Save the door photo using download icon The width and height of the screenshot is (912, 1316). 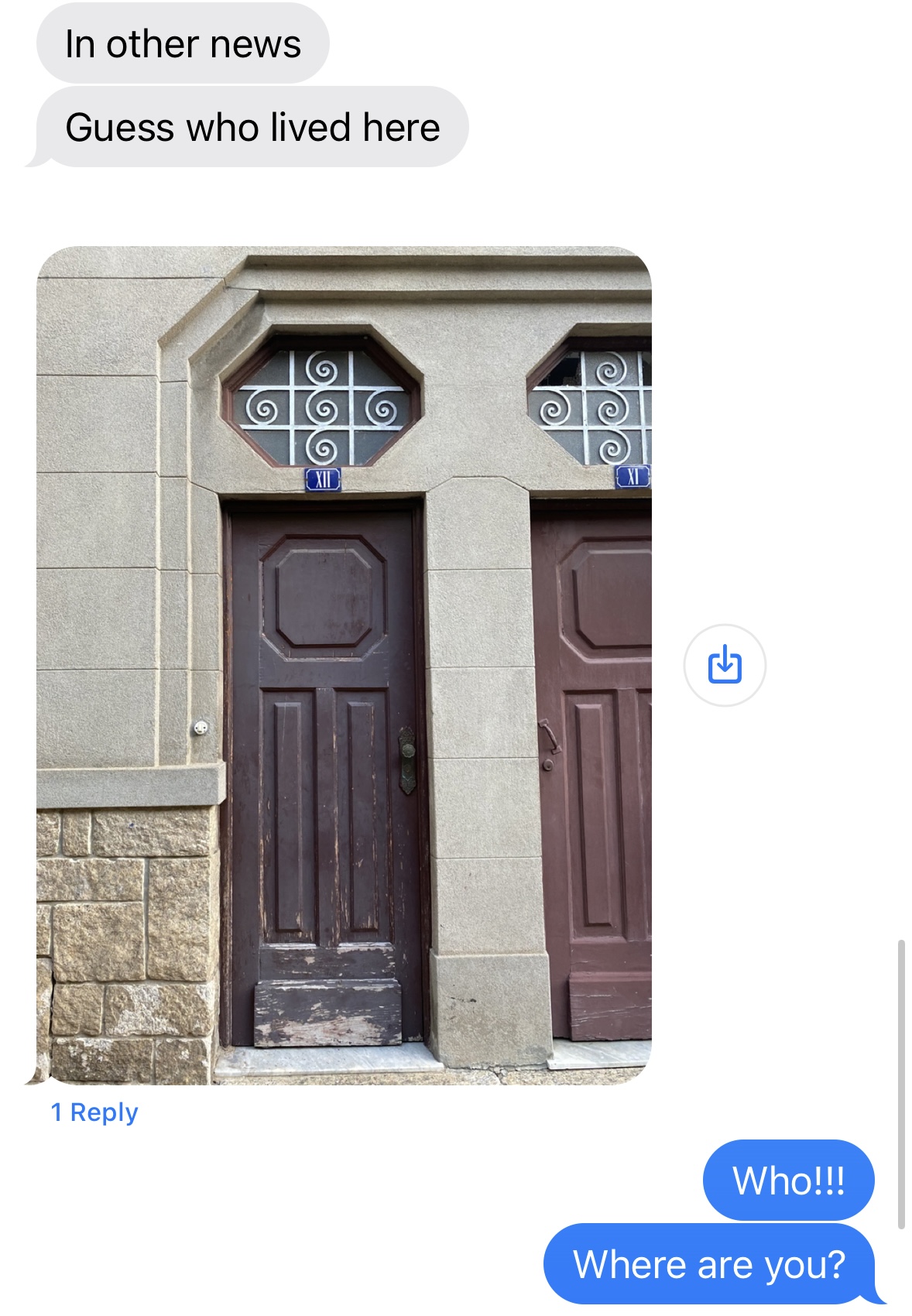(725, 665)
